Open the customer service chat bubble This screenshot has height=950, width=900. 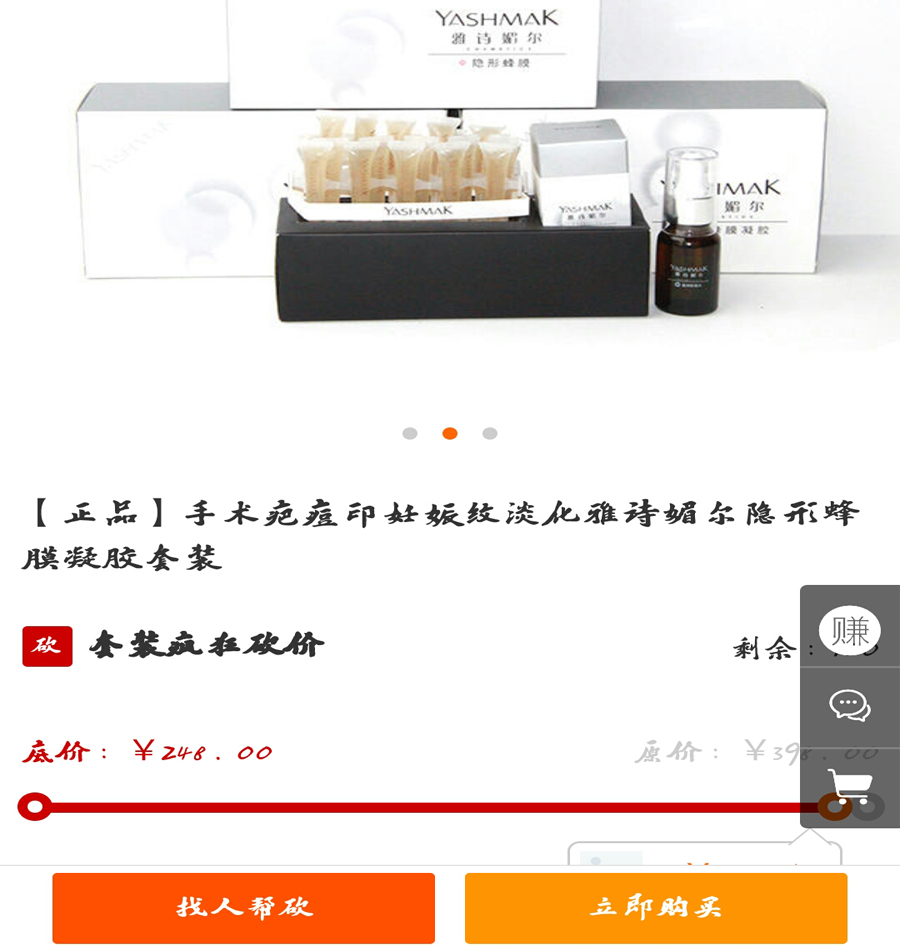pyautogui.click(x=850, y=706)
